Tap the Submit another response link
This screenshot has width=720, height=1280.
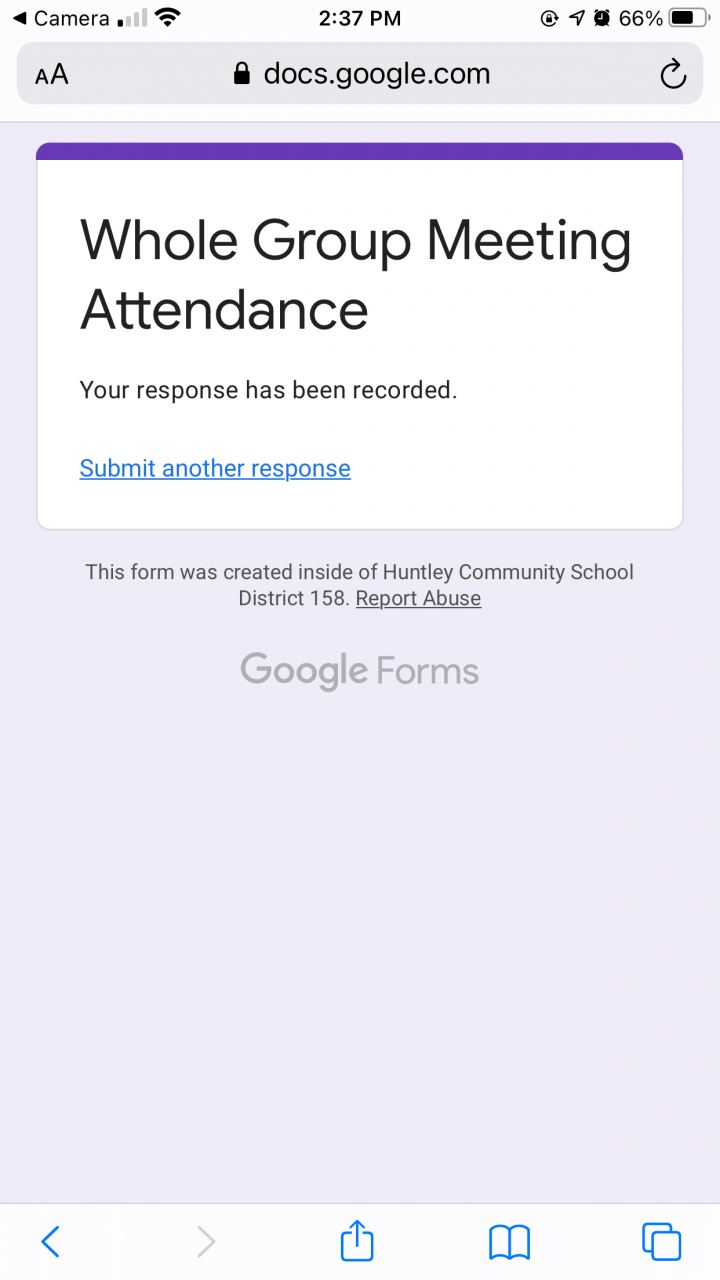(x=215, y=469)
